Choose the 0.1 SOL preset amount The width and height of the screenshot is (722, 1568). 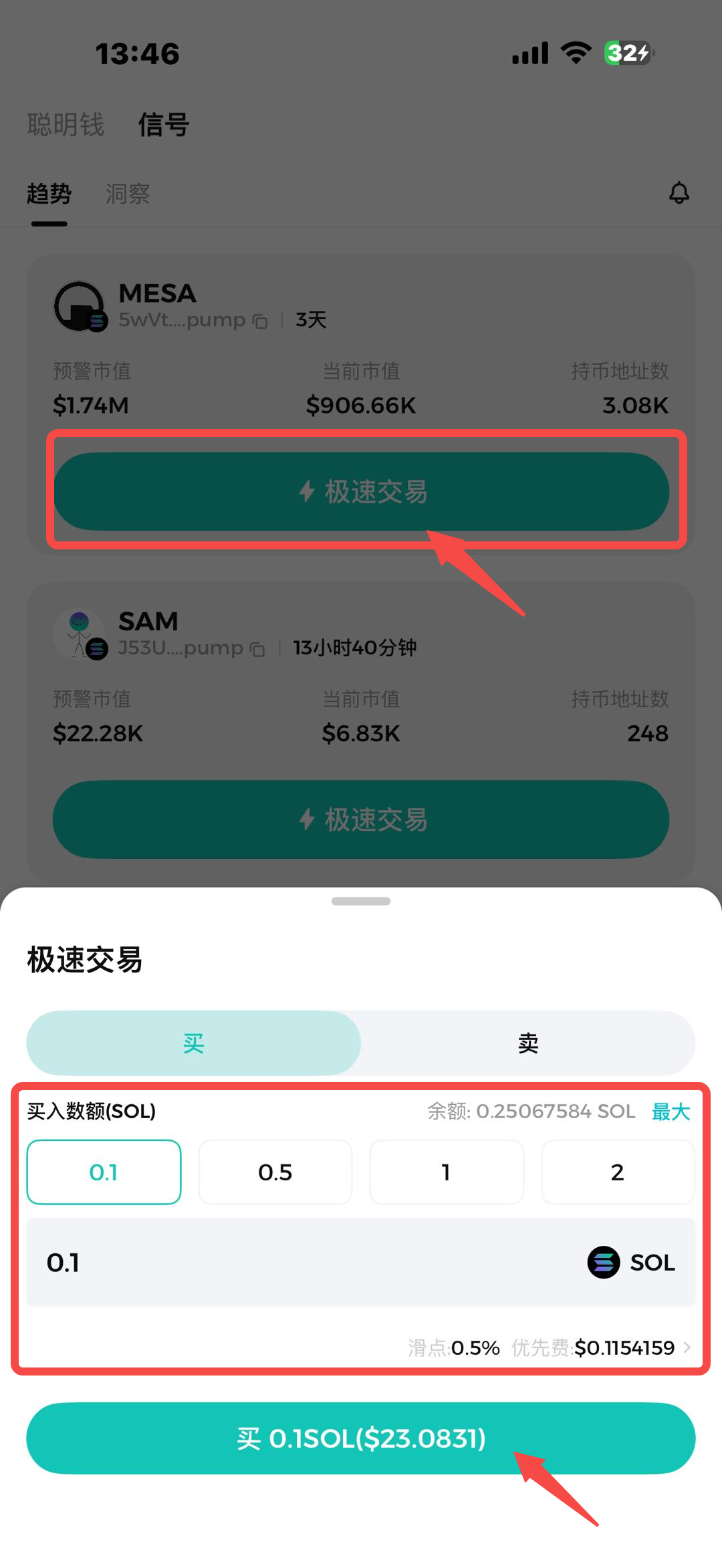click(x=104, y=1172)
